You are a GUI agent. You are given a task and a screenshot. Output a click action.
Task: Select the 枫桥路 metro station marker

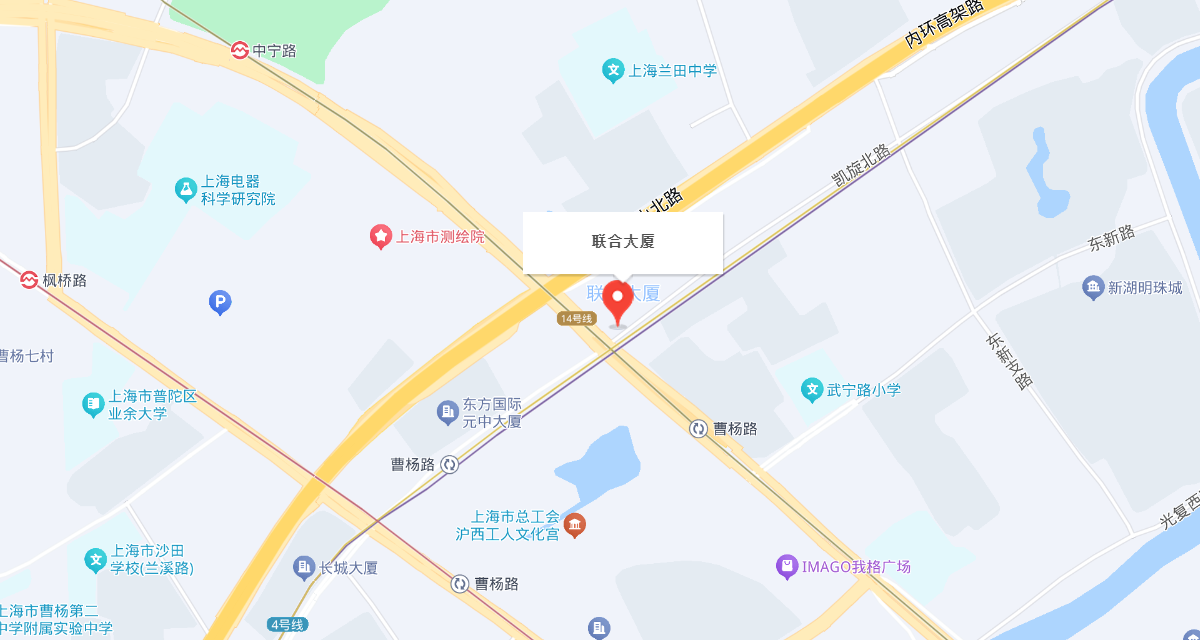point(29,280)
